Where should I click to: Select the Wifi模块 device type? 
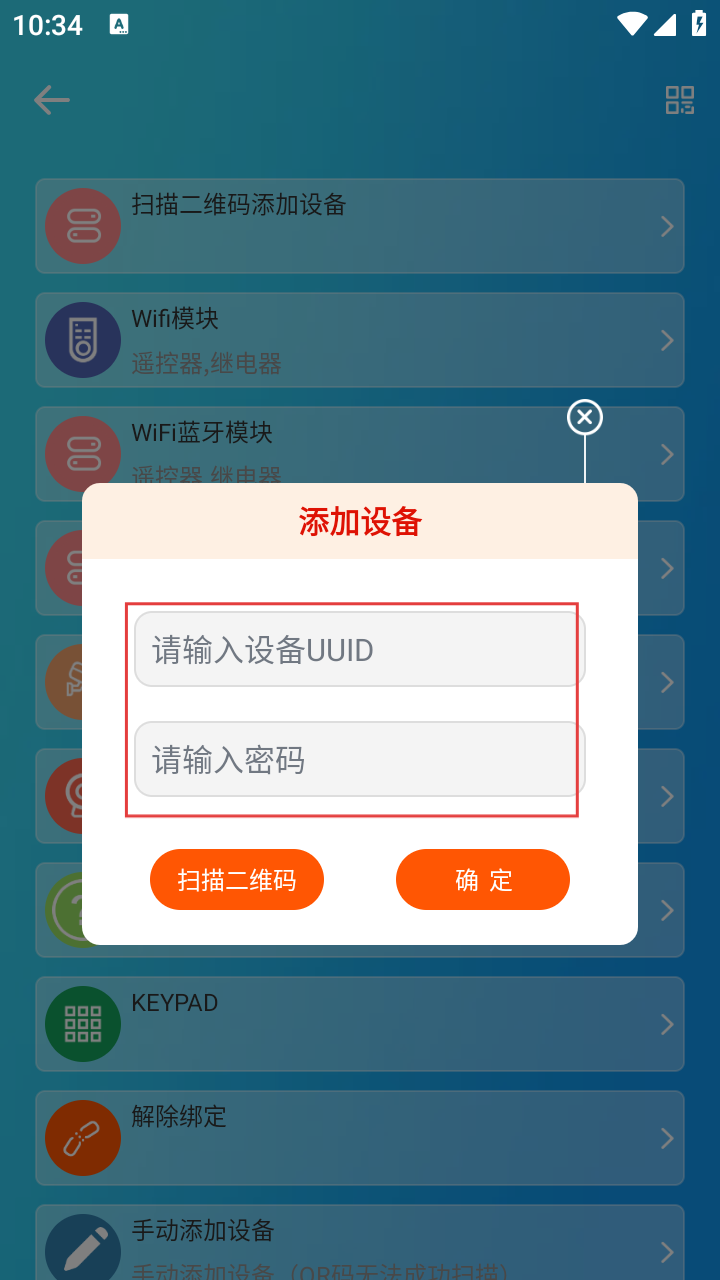[x=360, y=340]
